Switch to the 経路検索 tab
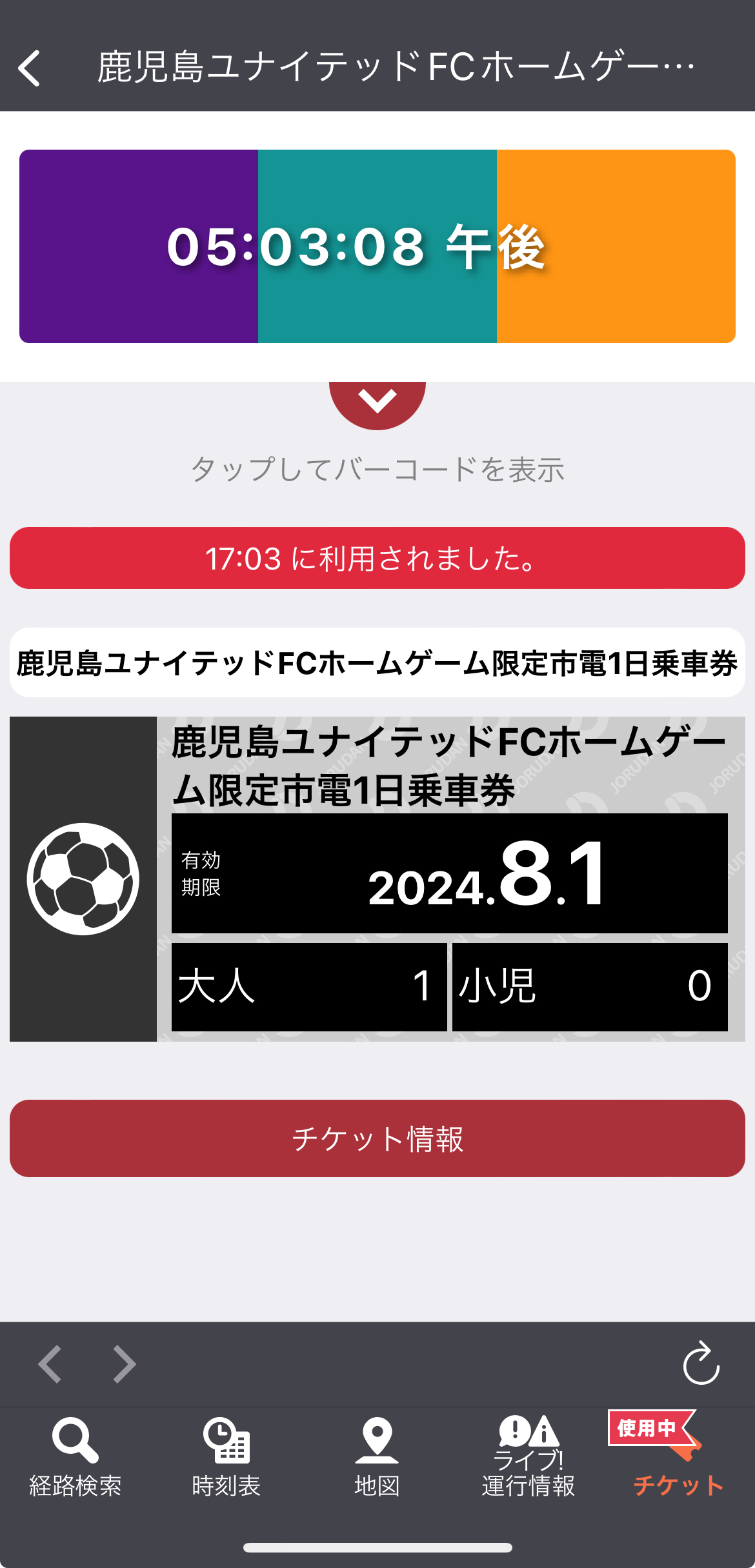Viewport: 755px width, 1568px height. click(x=75, y=1457)
